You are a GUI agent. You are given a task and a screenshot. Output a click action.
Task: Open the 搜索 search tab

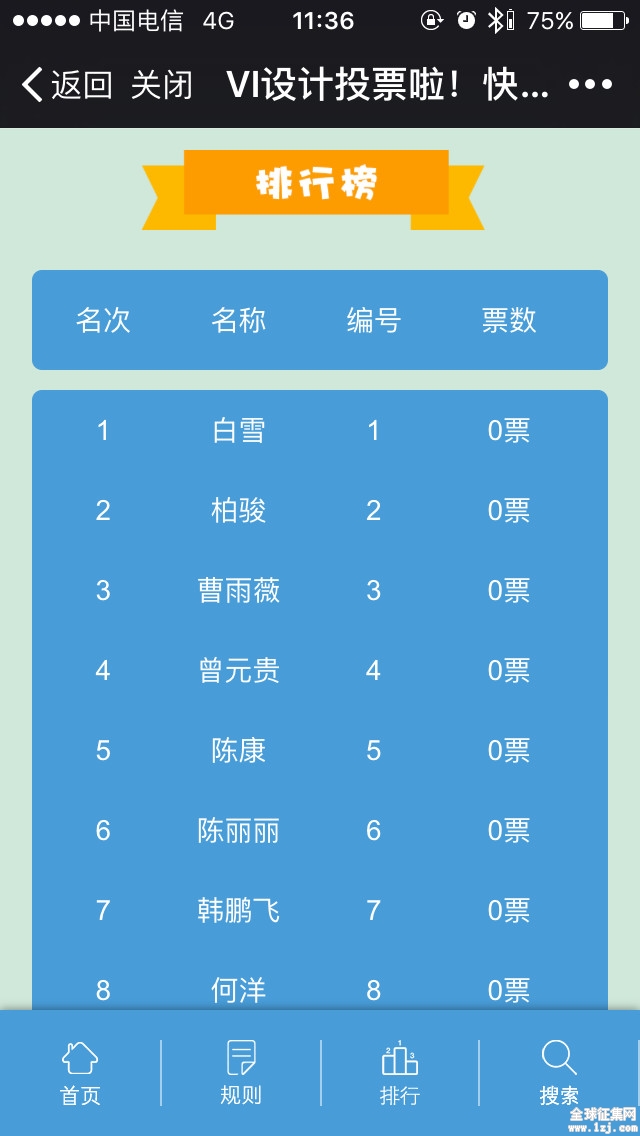[x=559, y=1072]
